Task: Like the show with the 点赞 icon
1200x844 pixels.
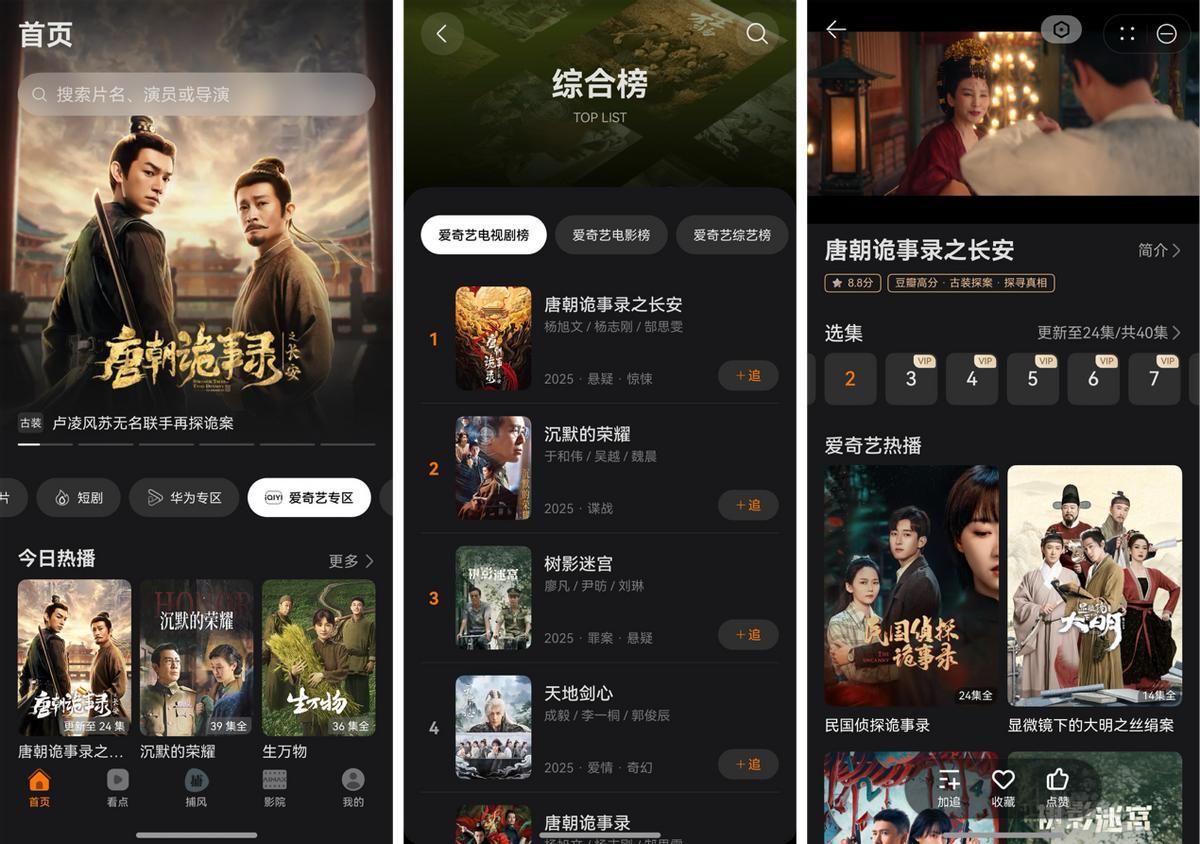Action: pos(1057,787)
